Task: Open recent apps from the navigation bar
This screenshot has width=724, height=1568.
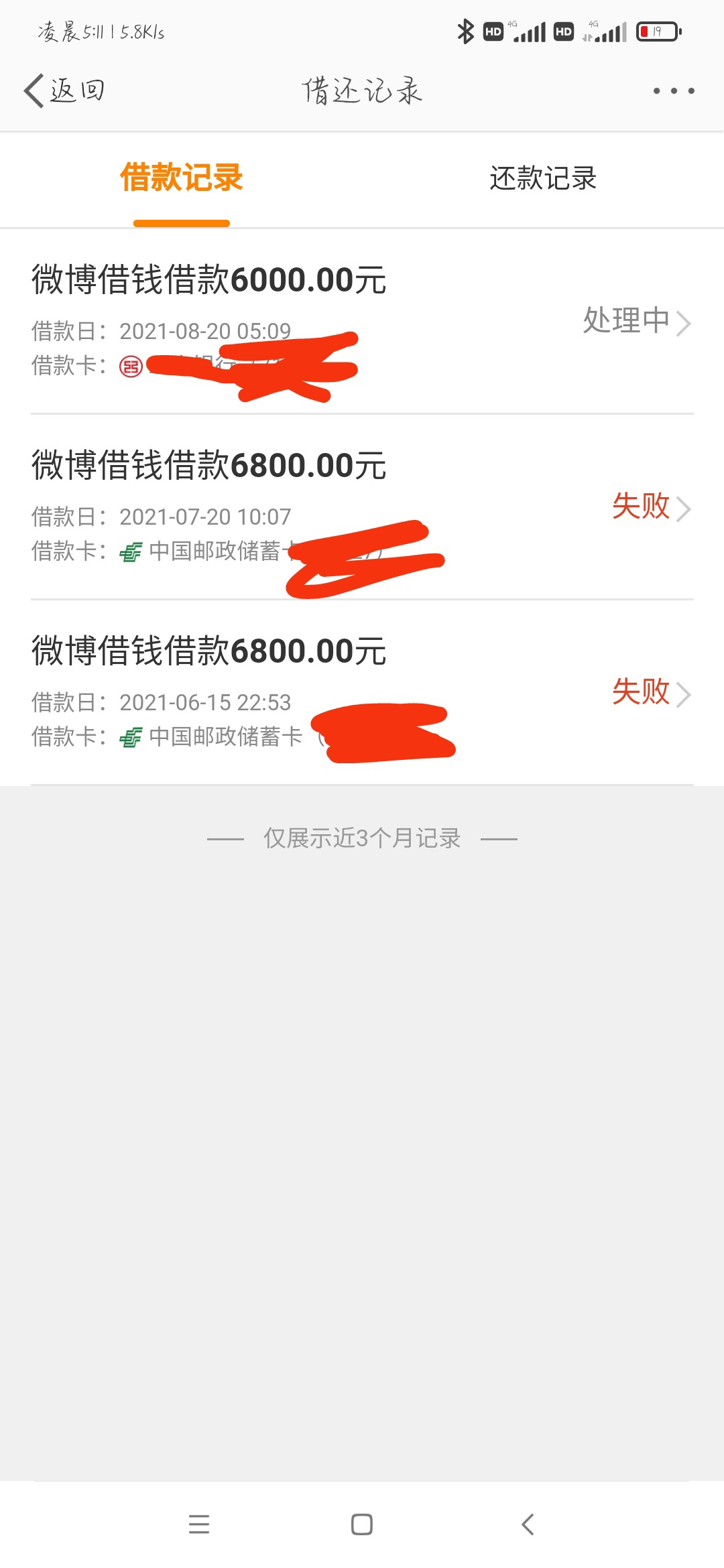Action: click(x=199, y=1524)
